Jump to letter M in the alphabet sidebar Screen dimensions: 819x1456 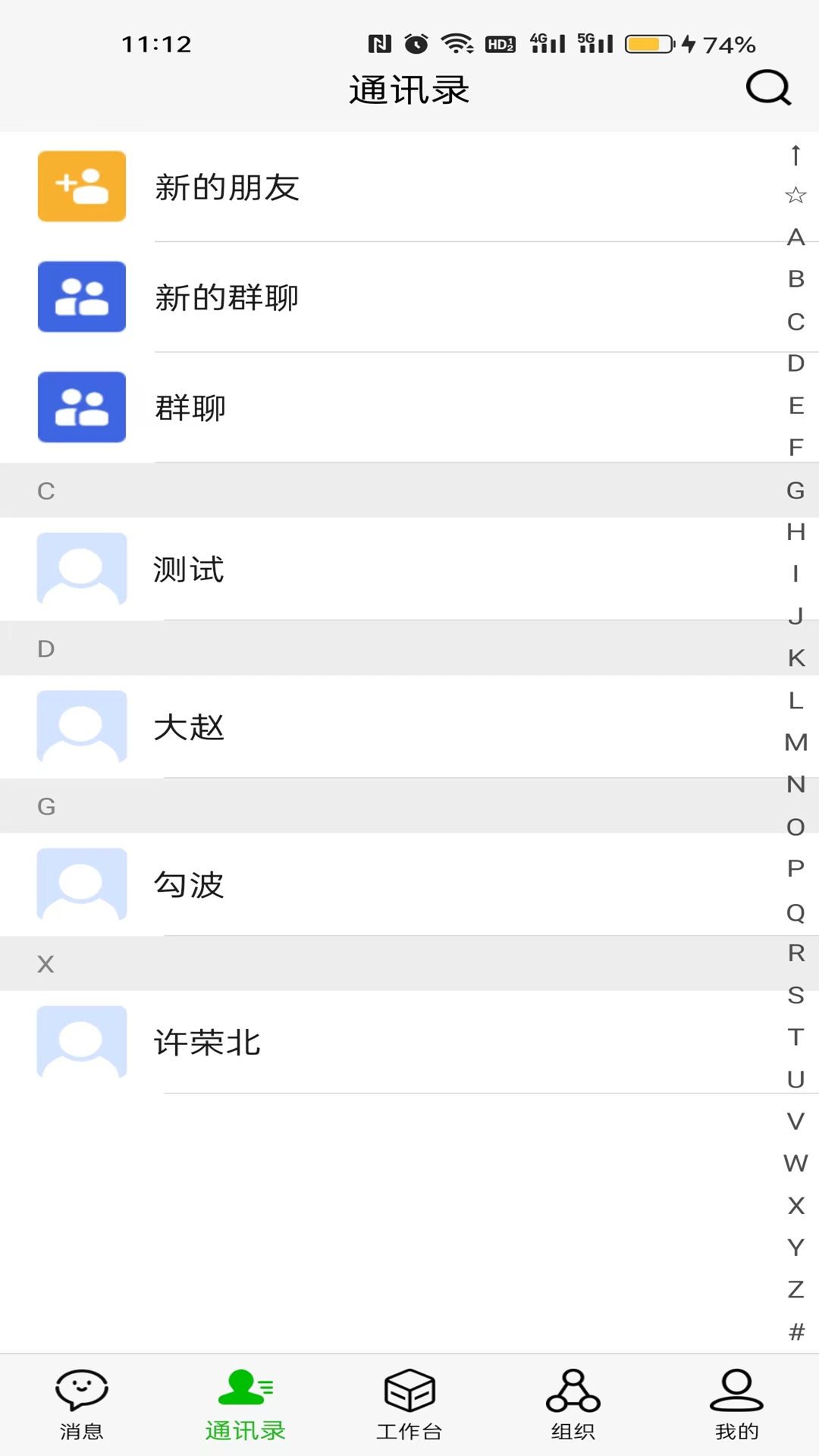pyautogui.click(x=795, y=741)
